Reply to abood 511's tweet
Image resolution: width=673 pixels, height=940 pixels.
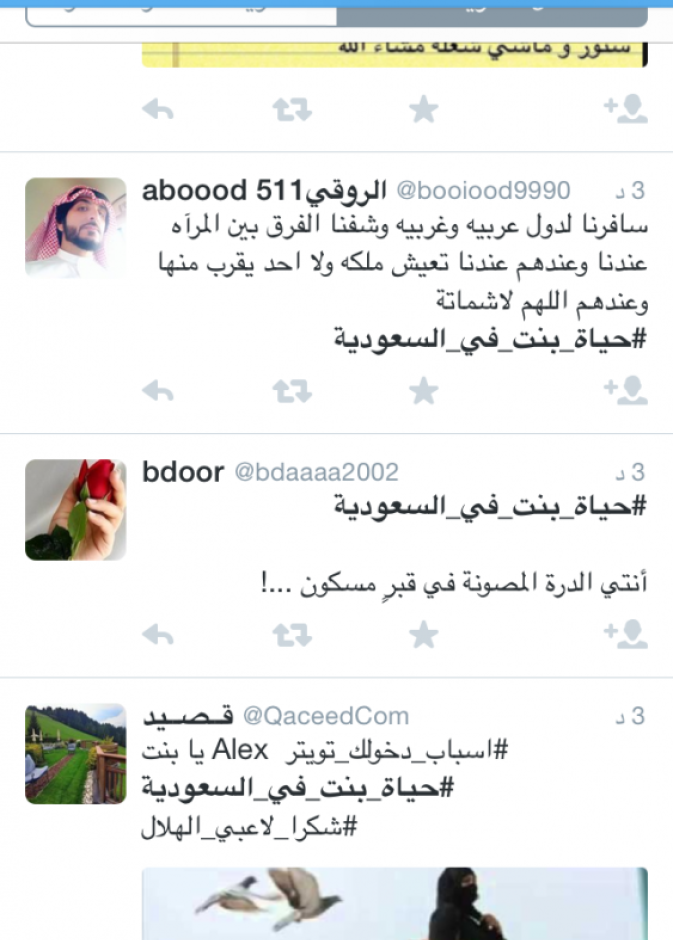[158, 392]
